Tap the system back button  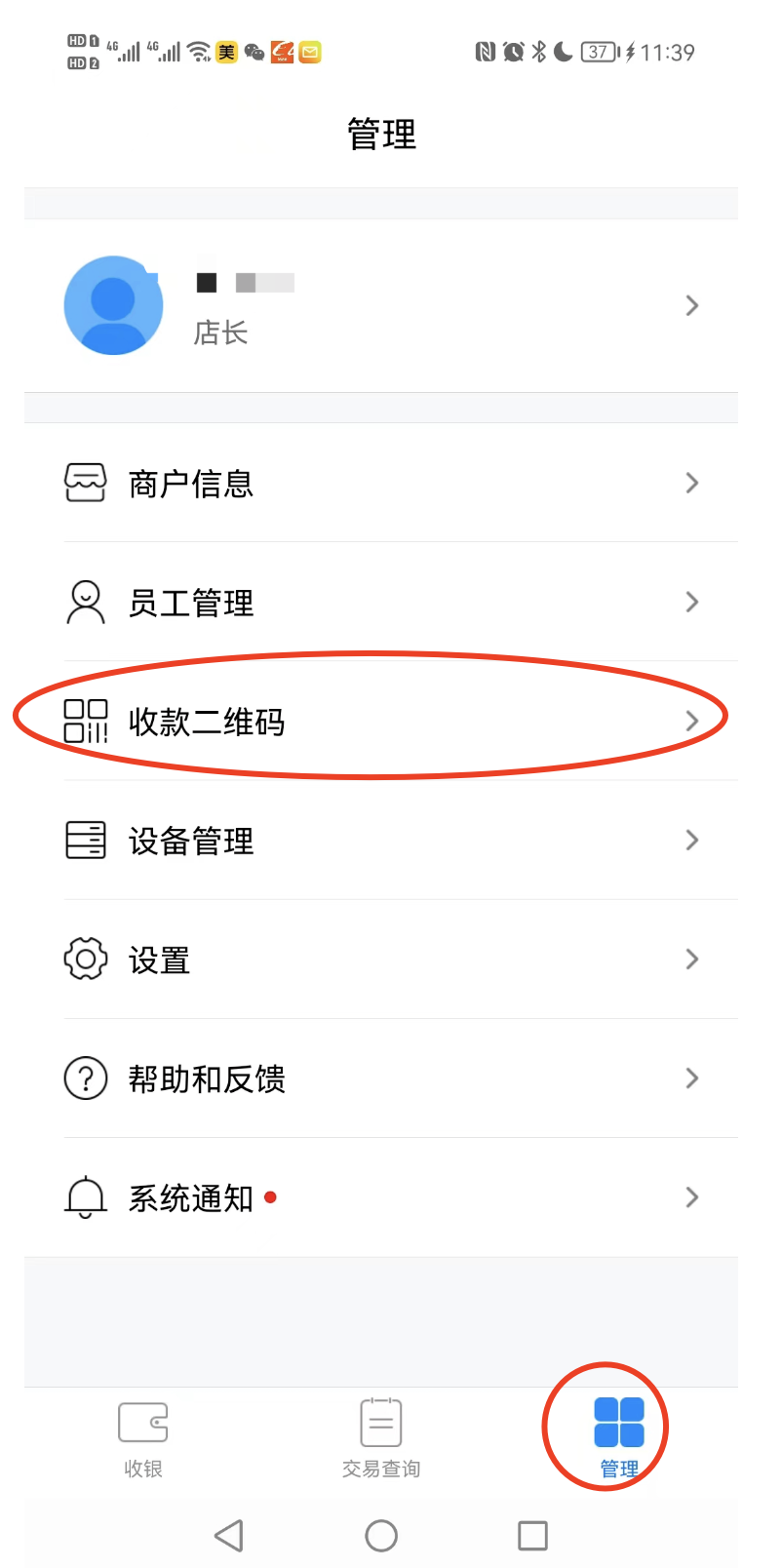[x=229, y=1536]
